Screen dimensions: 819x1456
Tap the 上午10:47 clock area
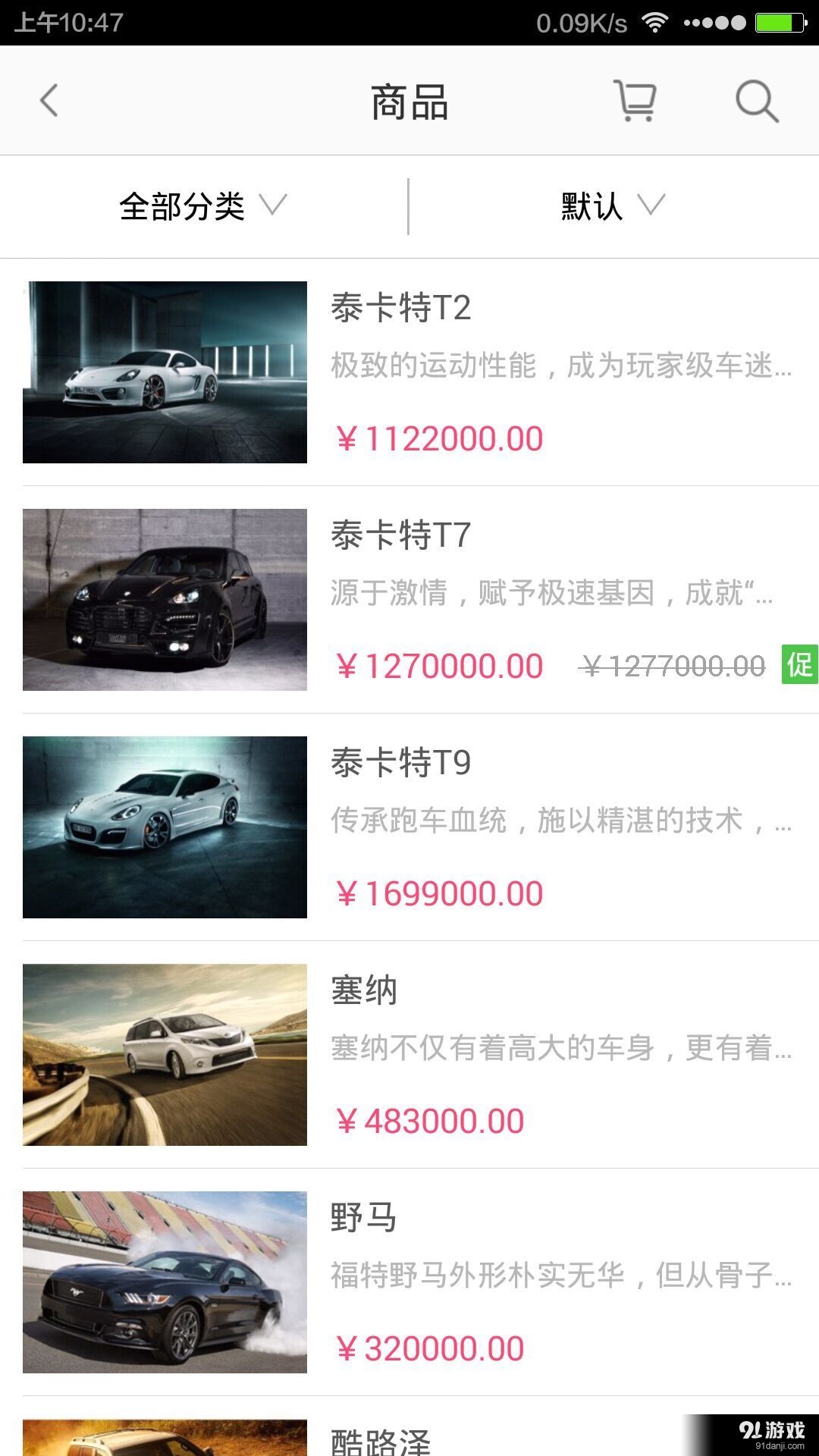pos(68,21)
